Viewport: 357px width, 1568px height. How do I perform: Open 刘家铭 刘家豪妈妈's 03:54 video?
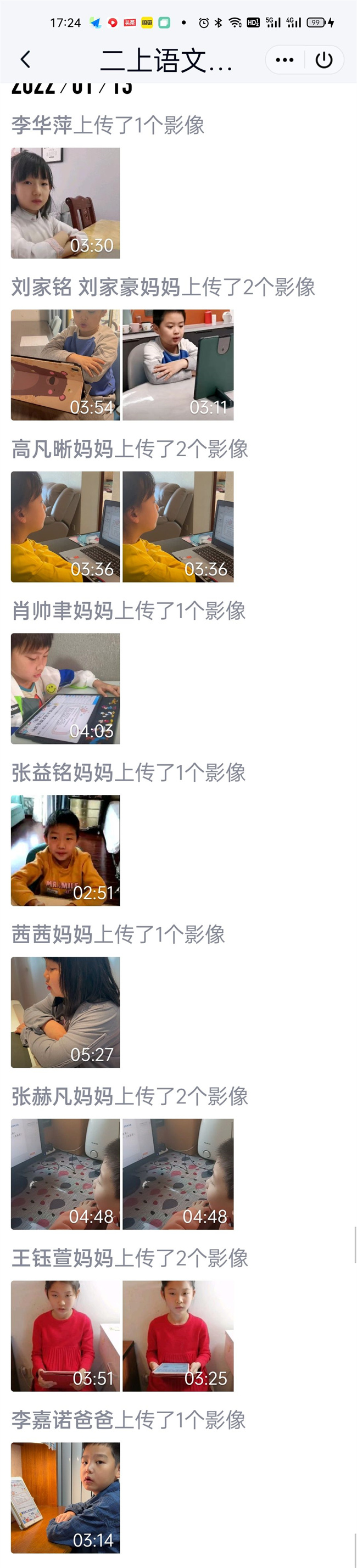(x=65, y=365)
